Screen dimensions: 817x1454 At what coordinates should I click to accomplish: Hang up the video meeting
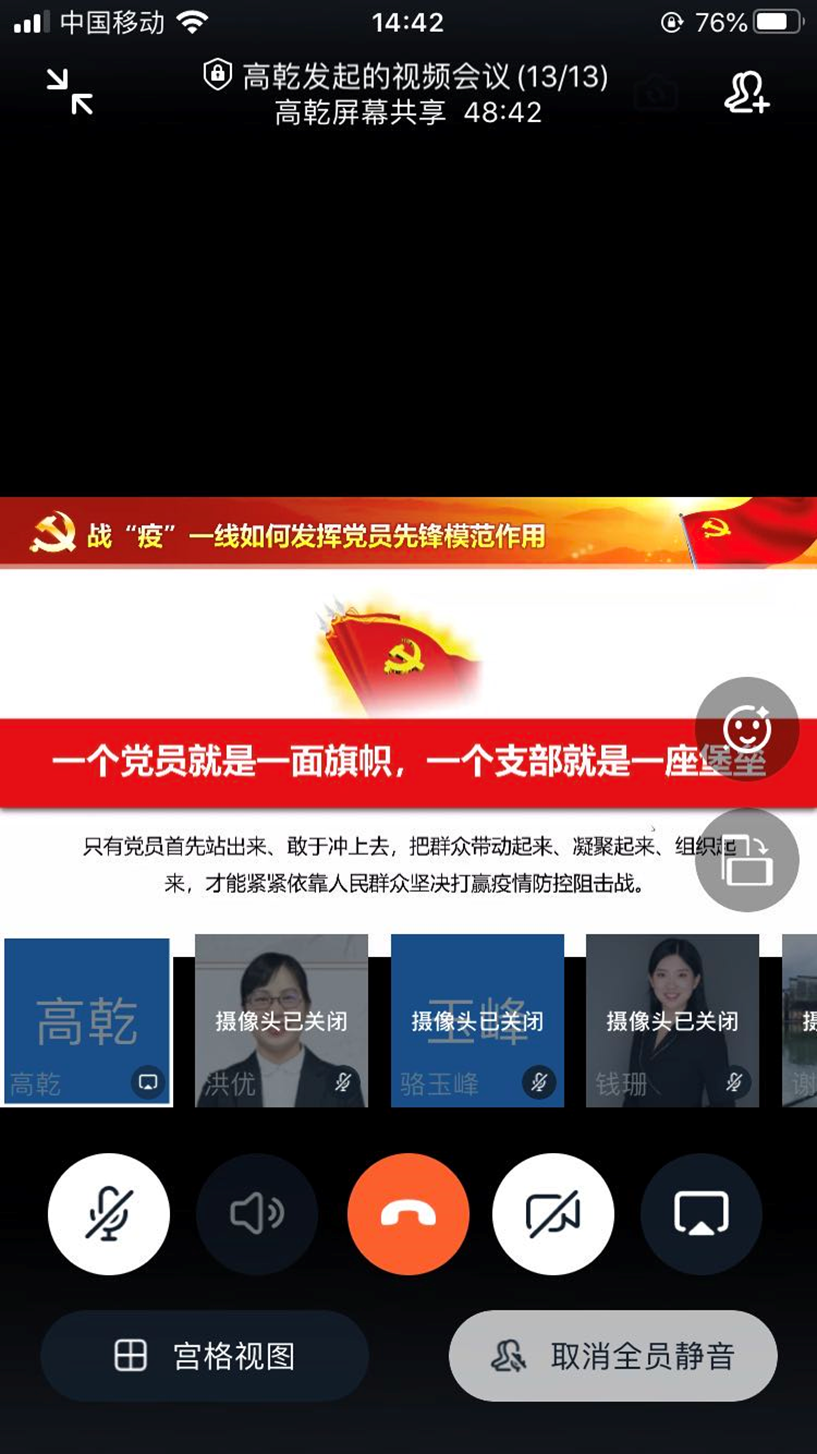(x=408, y=1214)
